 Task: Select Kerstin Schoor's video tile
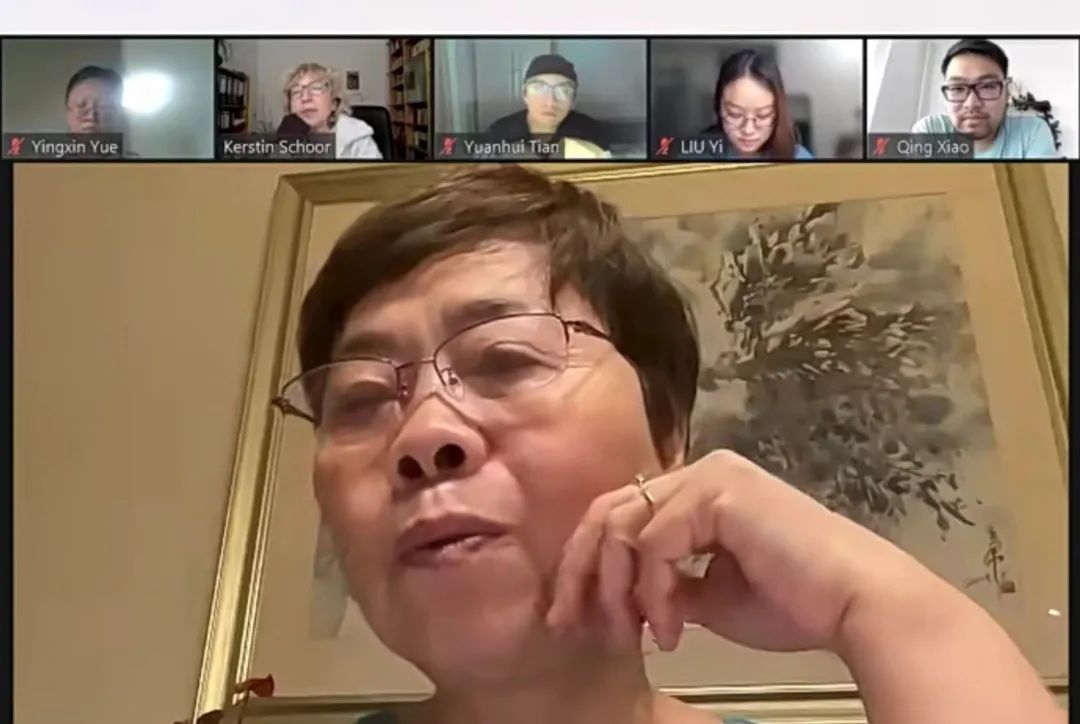[x=324, y=98]
